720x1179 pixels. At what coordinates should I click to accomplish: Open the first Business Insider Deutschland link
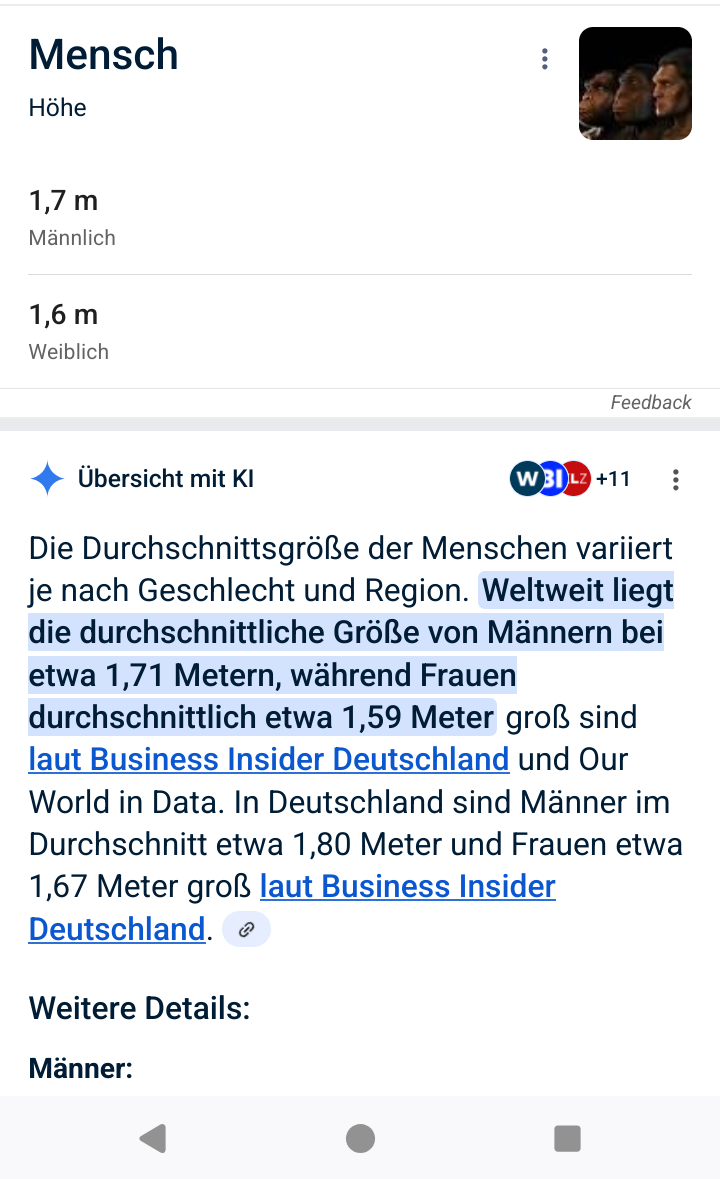click(269, 759)
